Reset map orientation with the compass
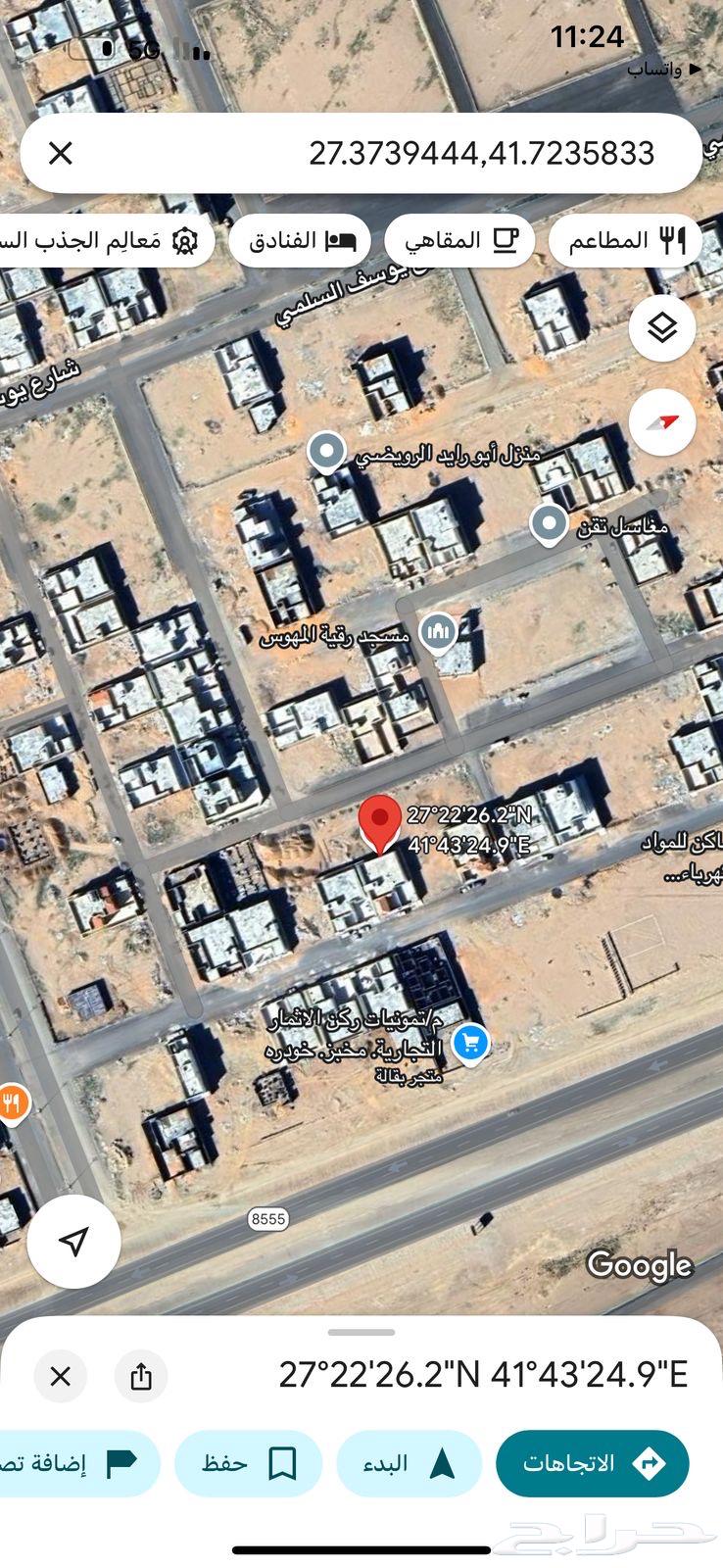Viewport: 723px width, 1568px height. 662,422
